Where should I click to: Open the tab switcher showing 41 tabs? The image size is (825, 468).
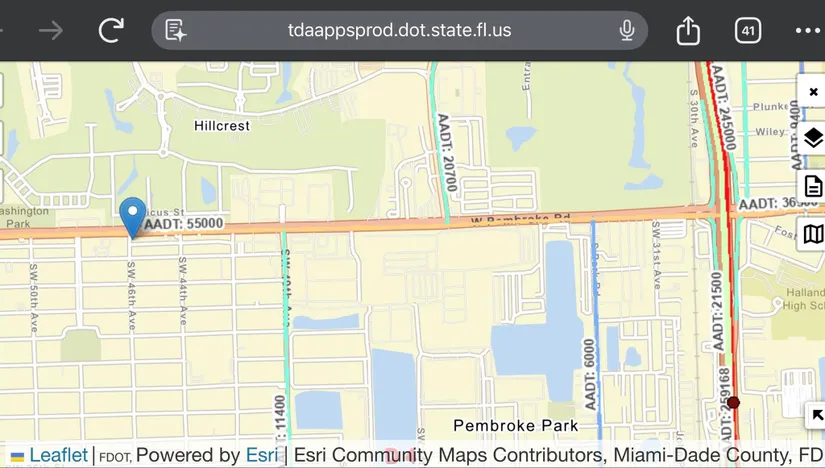click(x=748, y=31)
